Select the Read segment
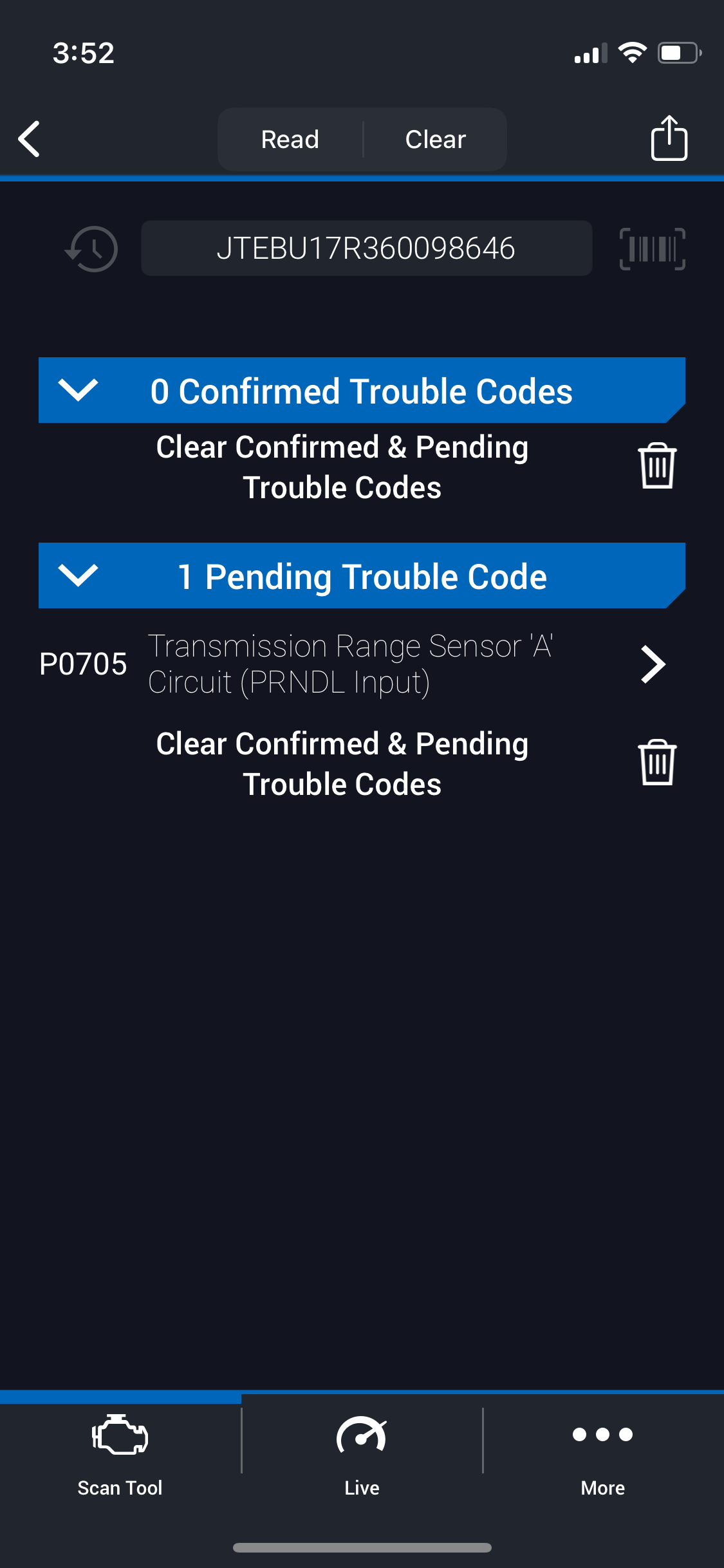Viewport: 724px width, 1568px height. (x=290, y=139)
